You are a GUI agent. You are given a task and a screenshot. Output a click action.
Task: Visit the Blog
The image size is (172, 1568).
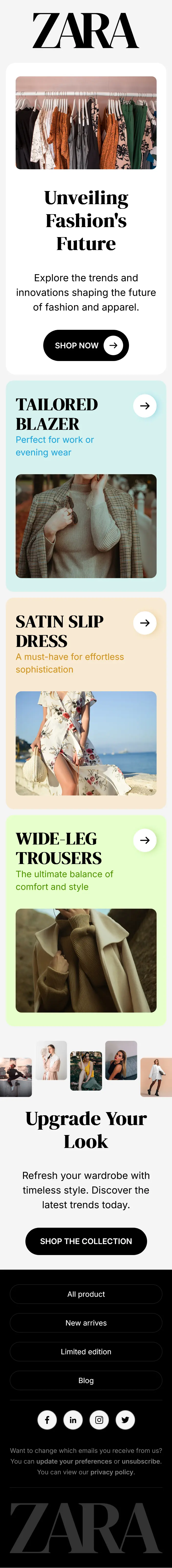click(x=86, y=1380)
